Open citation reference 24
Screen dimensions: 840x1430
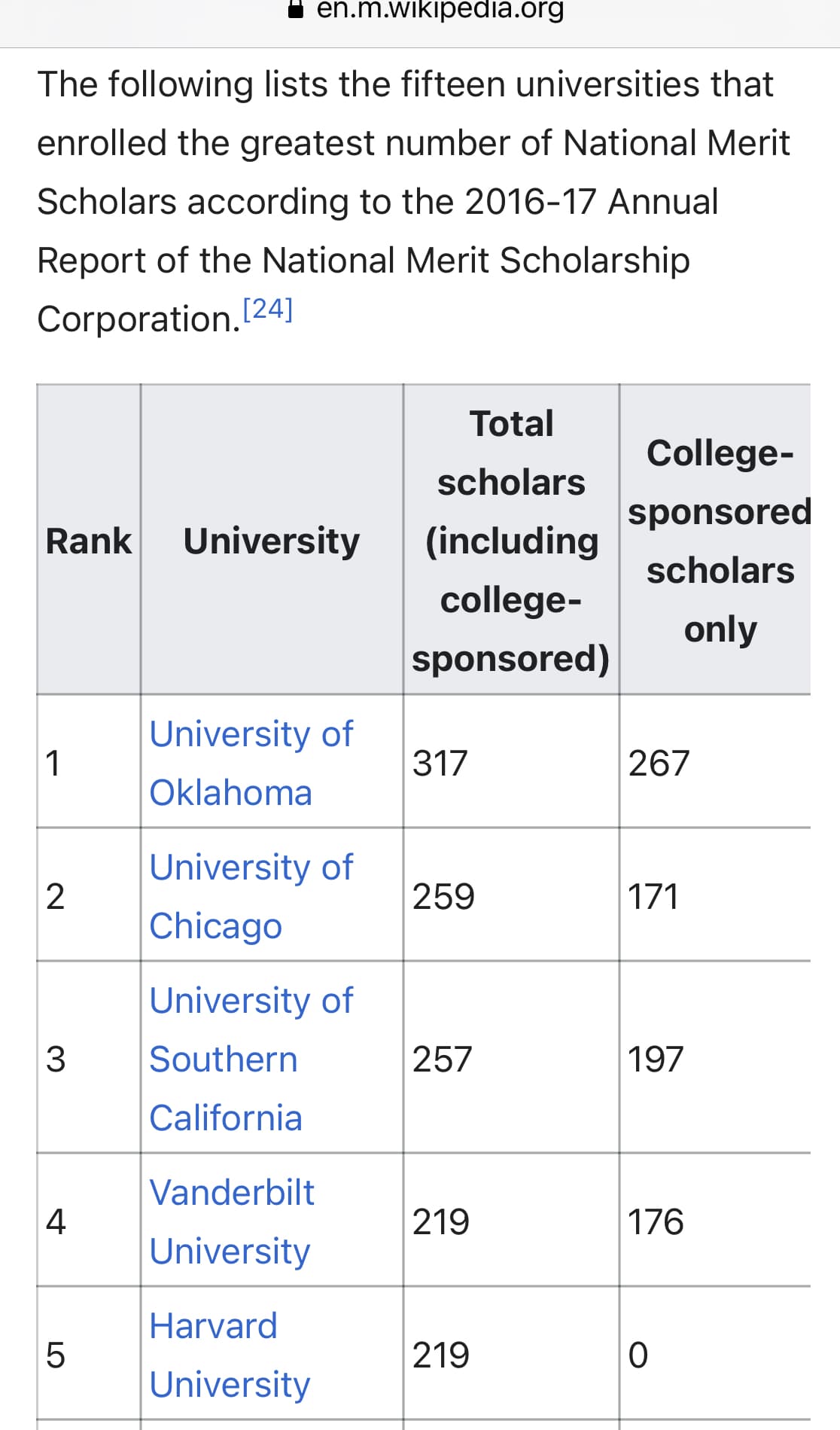click(268, 309)
